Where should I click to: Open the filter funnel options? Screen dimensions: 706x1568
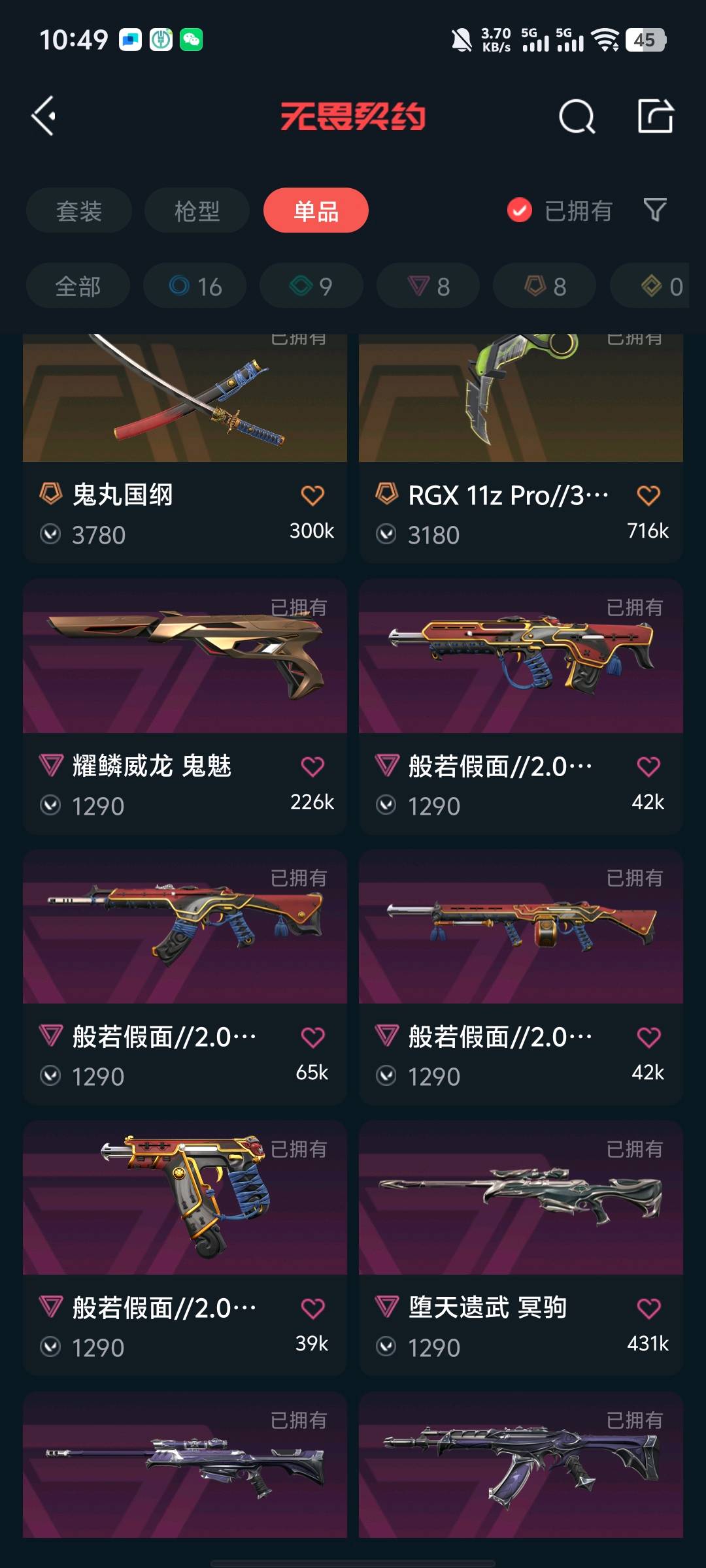655,210
